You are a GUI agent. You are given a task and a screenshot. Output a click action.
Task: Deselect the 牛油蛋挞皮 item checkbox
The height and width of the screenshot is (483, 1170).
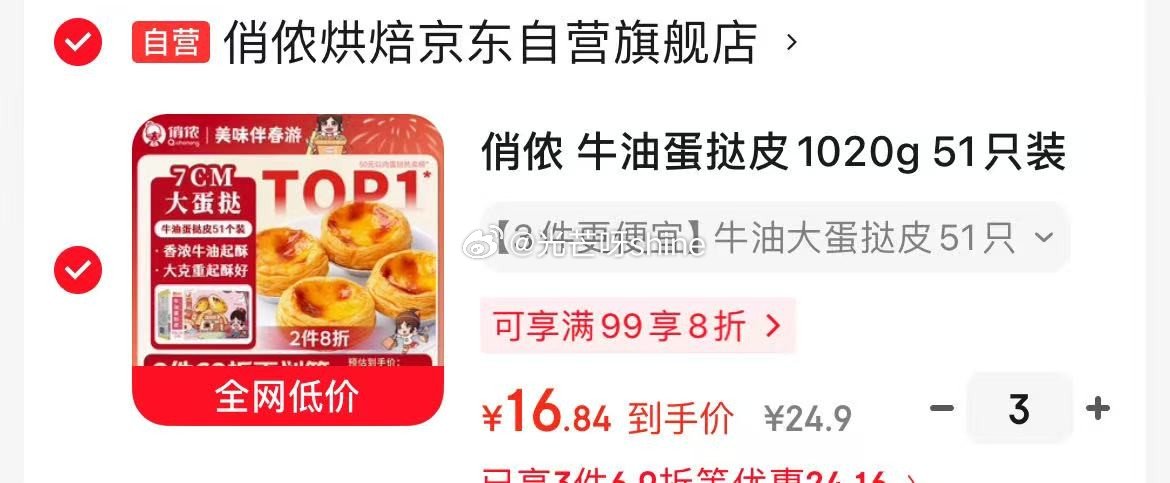(x=77, y=269)
